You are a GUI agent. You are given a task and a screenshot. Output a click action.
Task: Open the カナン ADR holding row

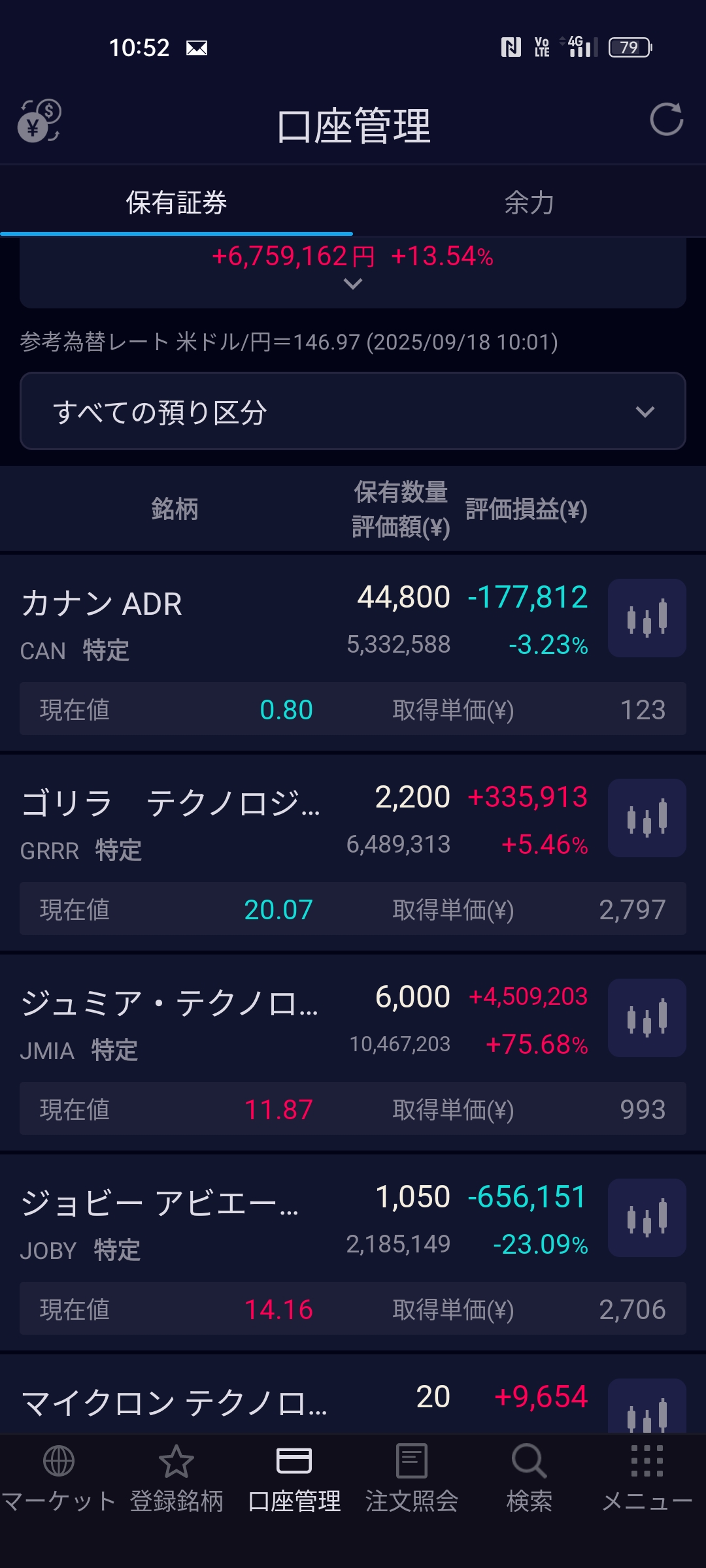pos(304,653)
